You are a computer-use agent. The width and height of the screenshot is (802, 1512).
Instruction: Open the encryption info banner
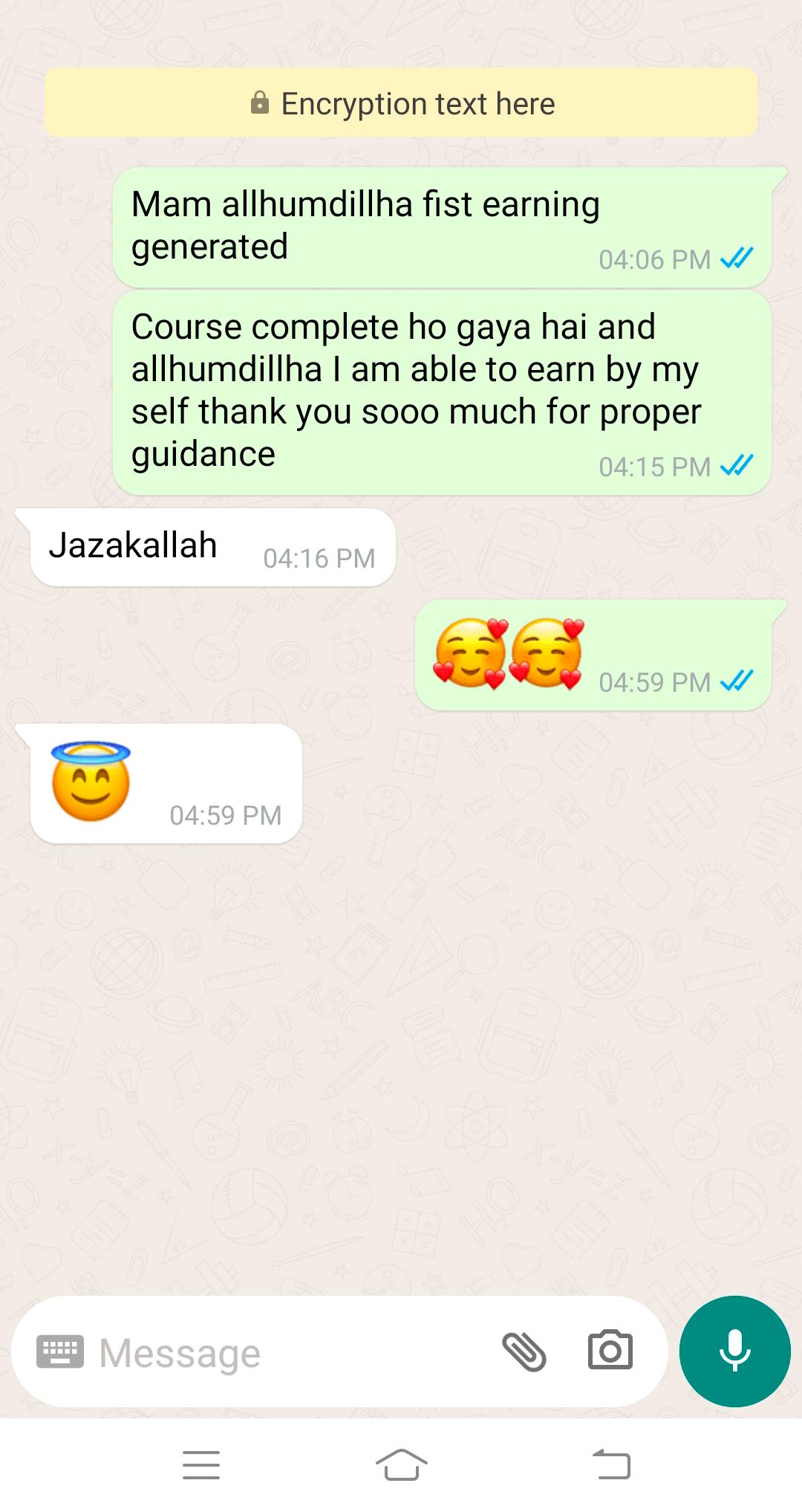click(x=401, y=103)
